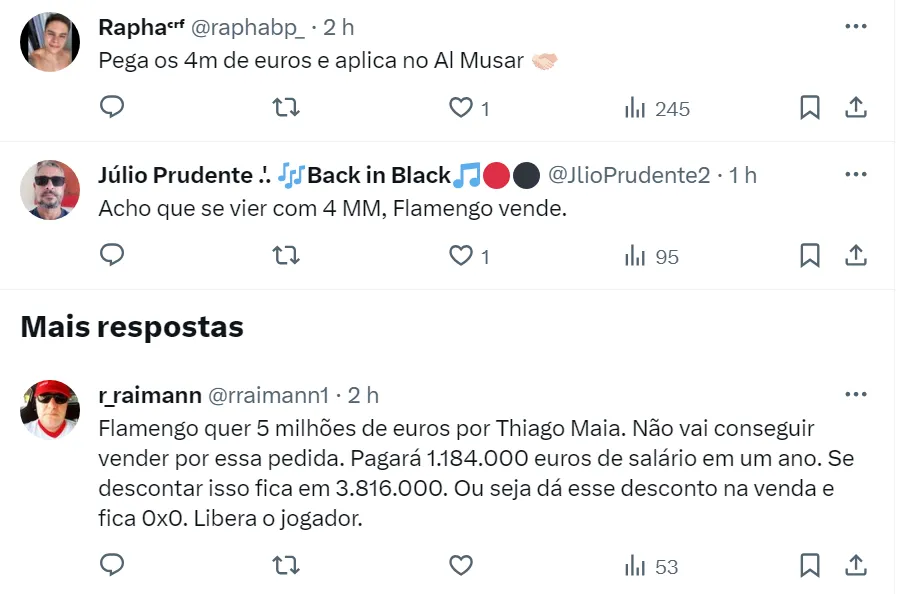The image size is (903, 594).
Task: Reply to Rapha's tweet
Action: tap(113, 108)
